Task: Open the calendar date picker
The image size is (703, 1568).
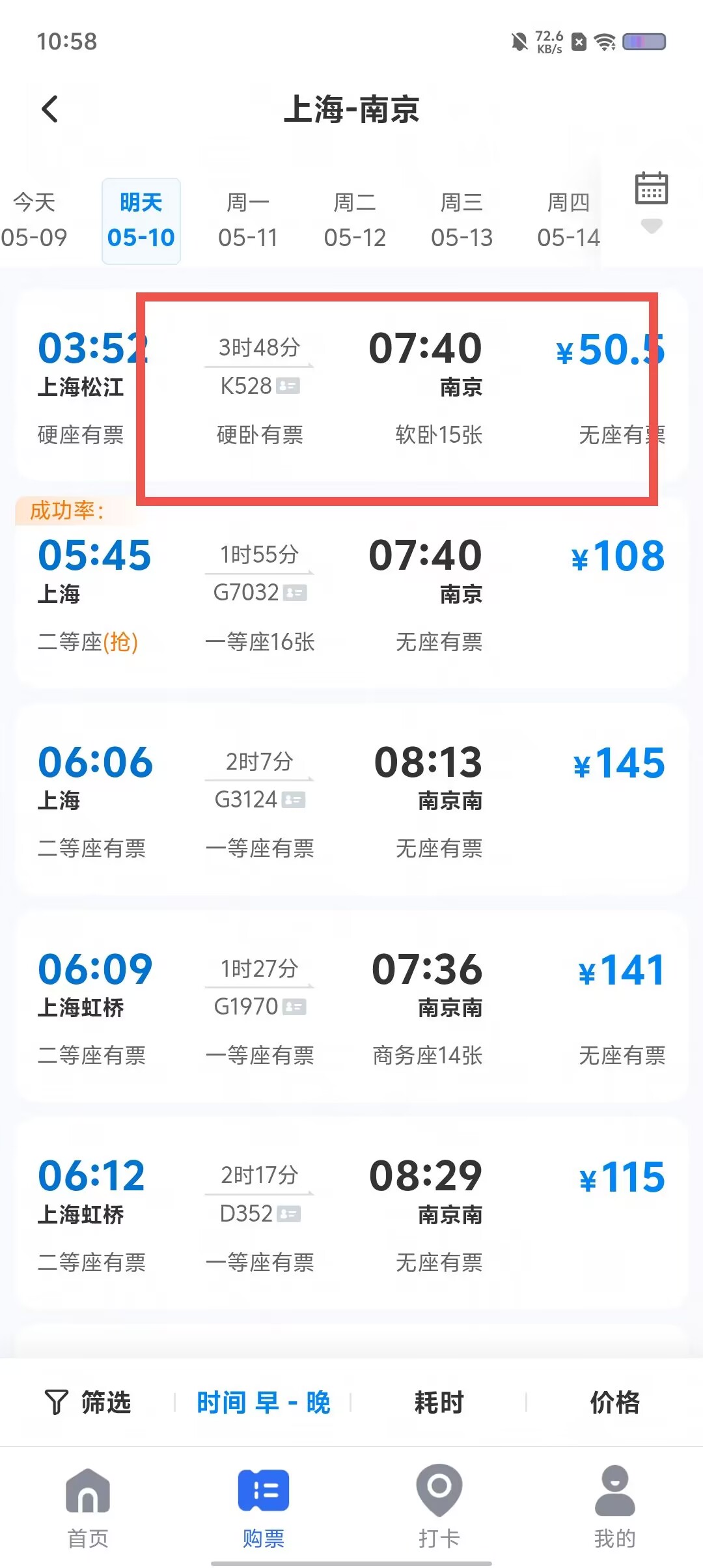Action: point(652,189)
